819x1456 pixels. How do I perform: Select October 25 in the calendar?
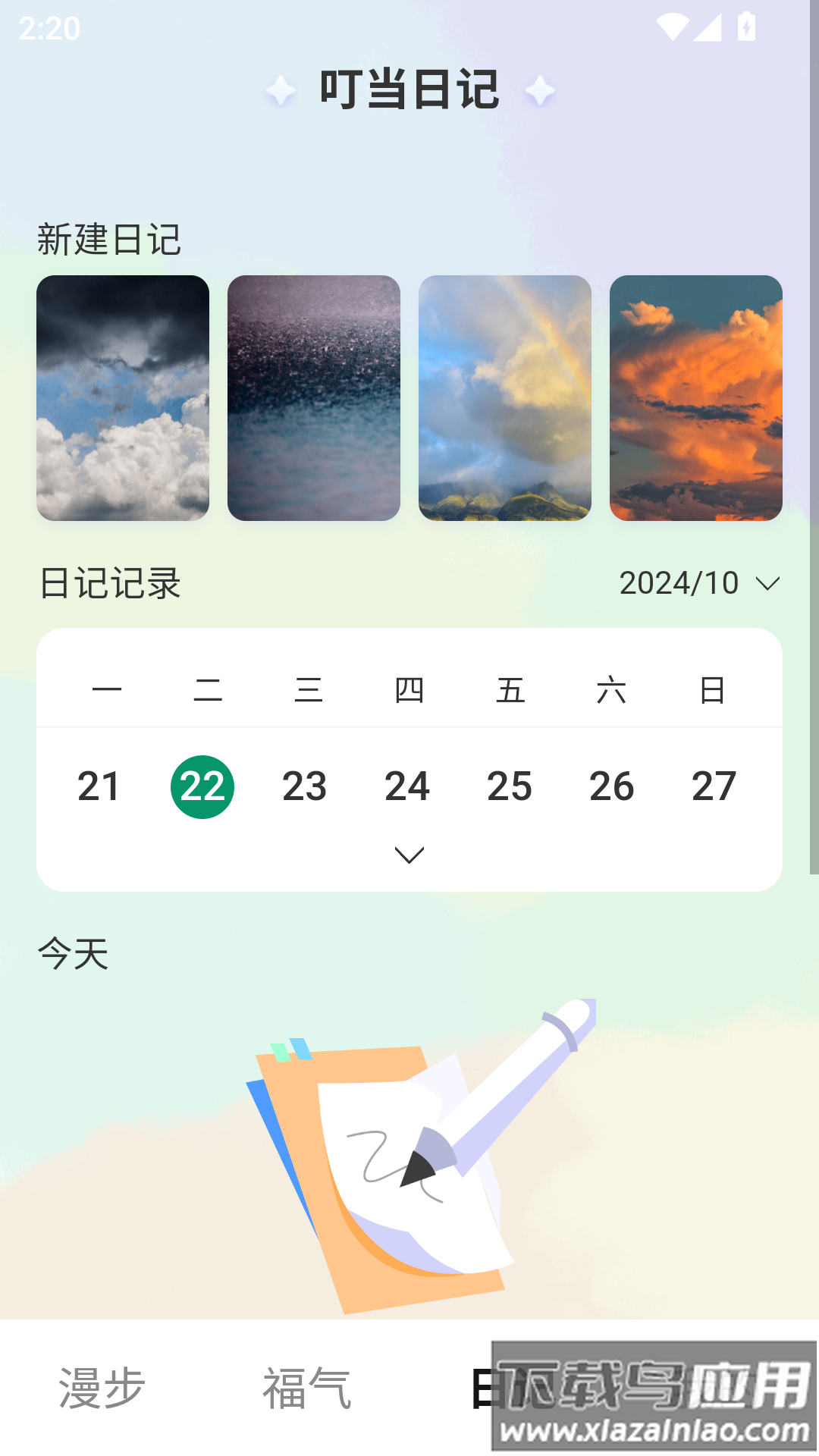pos(510,787)
